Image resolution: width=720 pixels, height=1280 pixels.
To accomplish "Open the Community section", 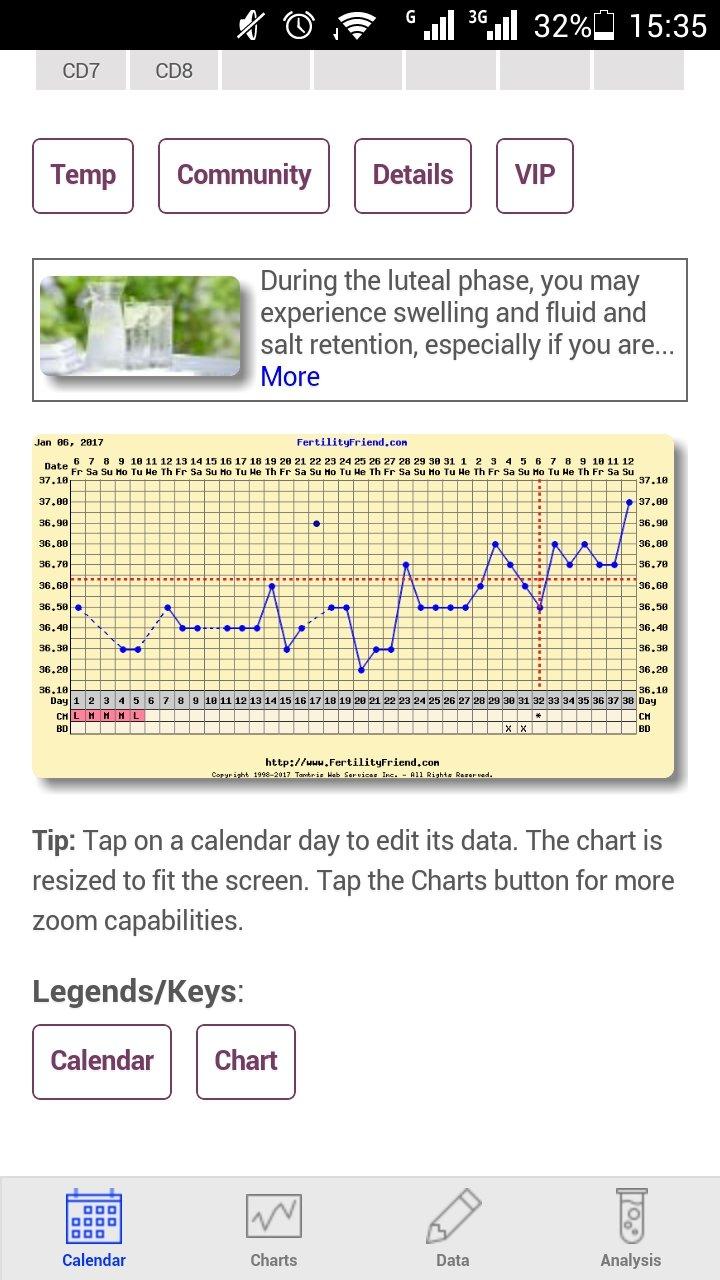I will click(244, 176).
